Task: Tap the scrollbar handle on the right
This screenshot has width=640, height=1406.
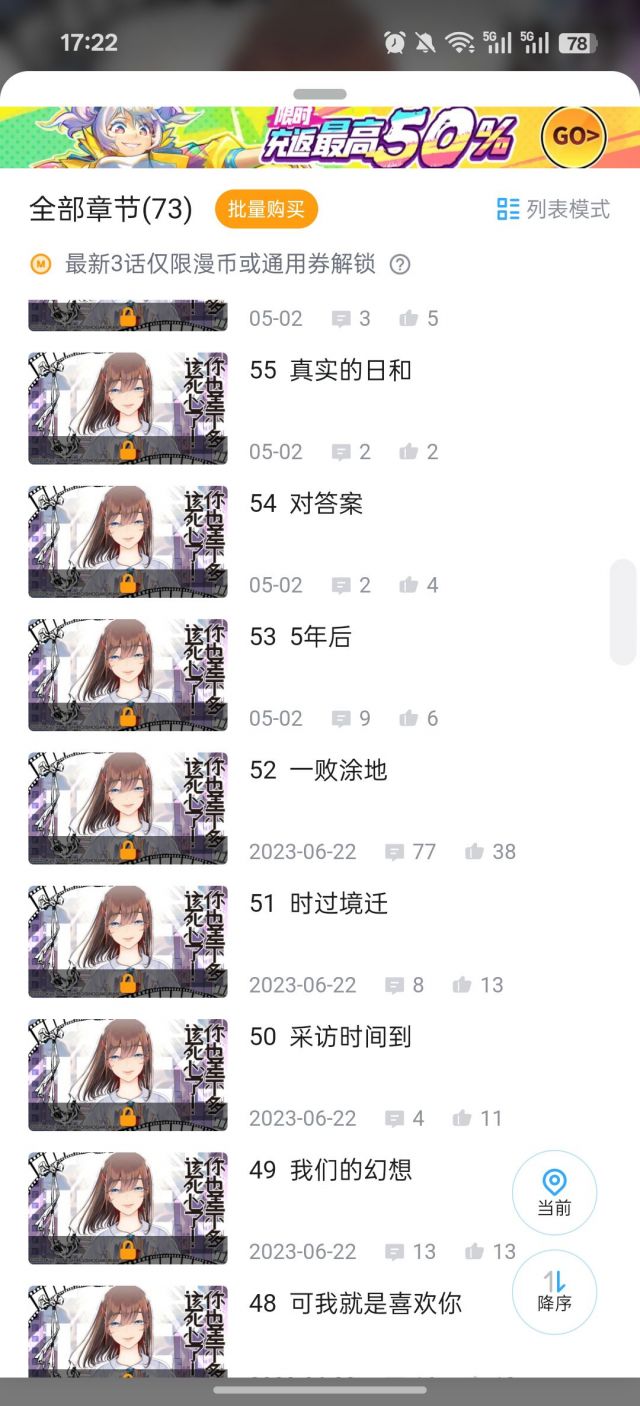Action: tap(623, 612)
